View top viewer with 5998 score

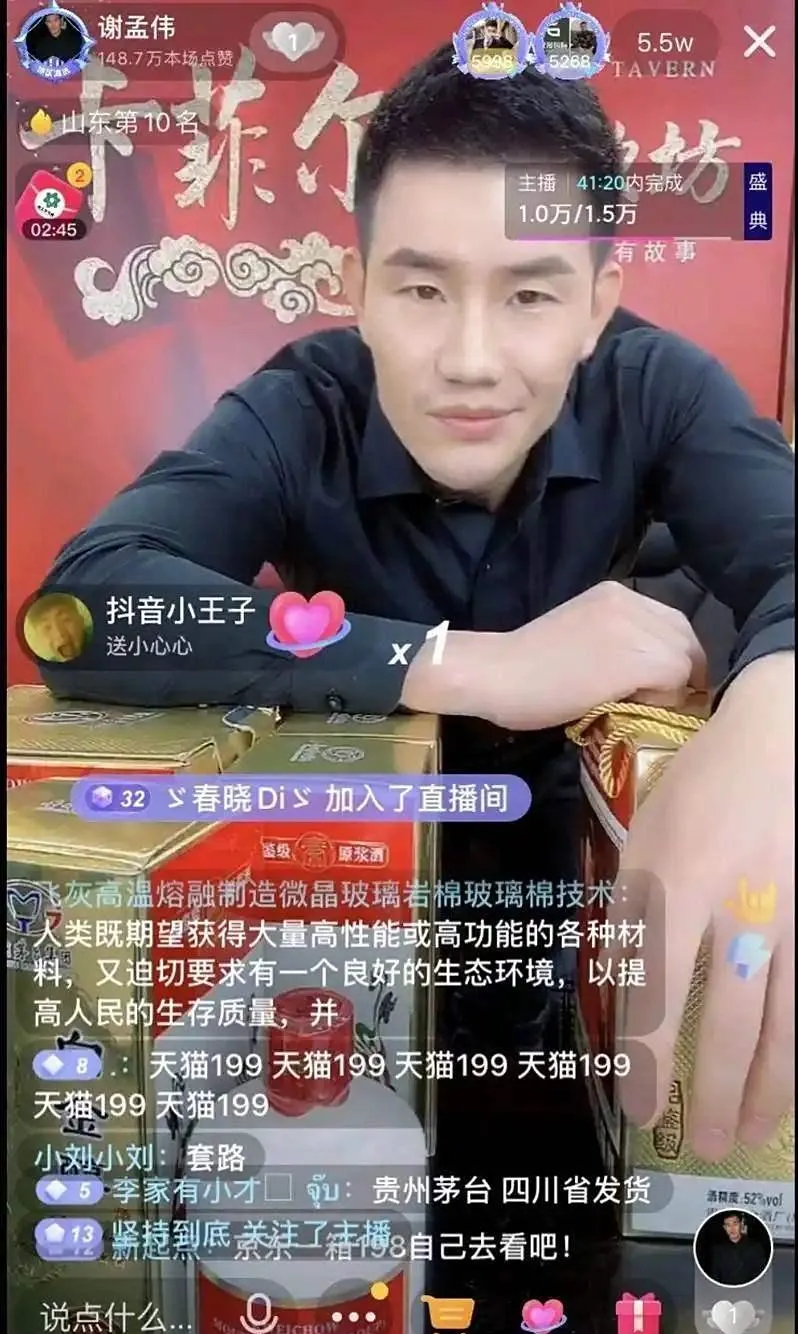tap(489, 42)
